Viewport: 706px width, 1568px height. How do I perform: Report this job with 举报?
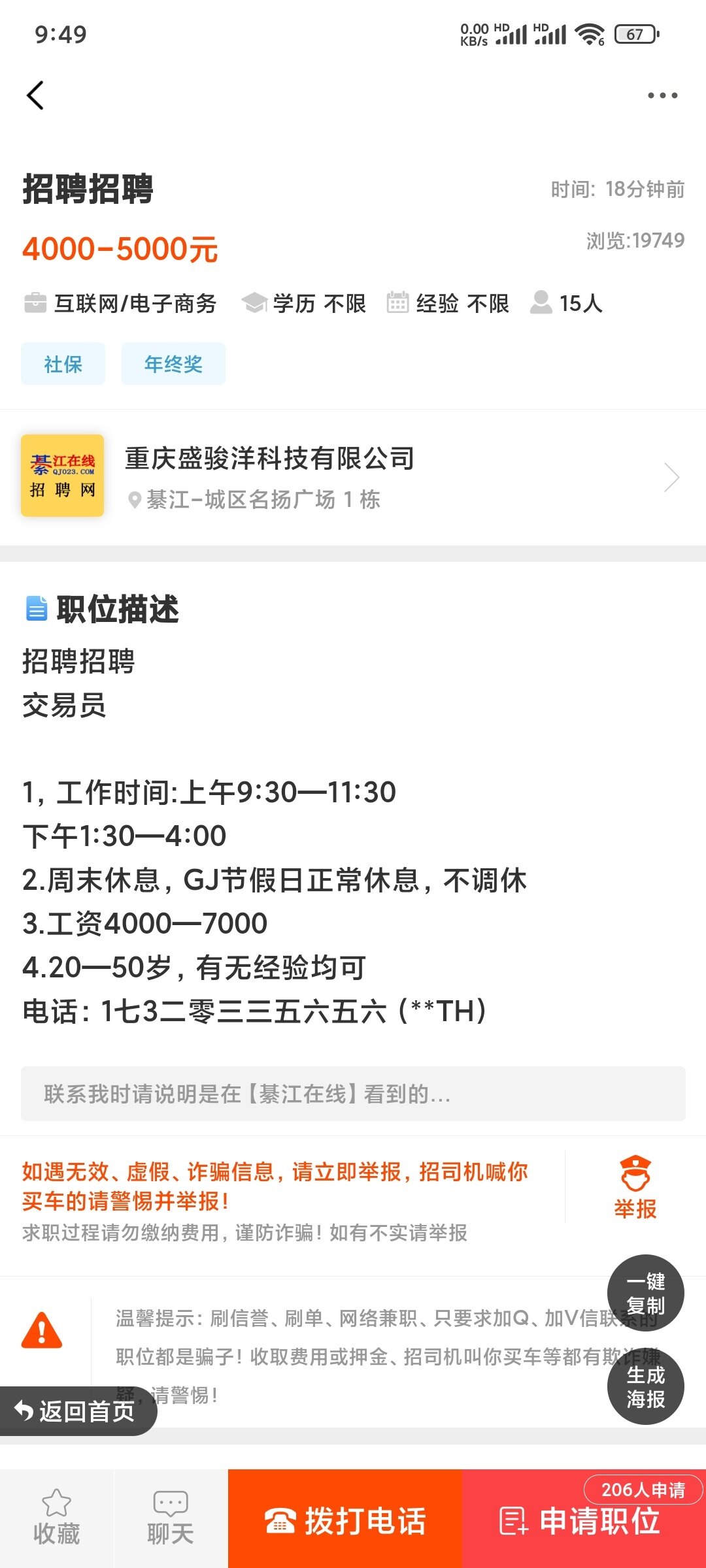(x=635, y=1187)
